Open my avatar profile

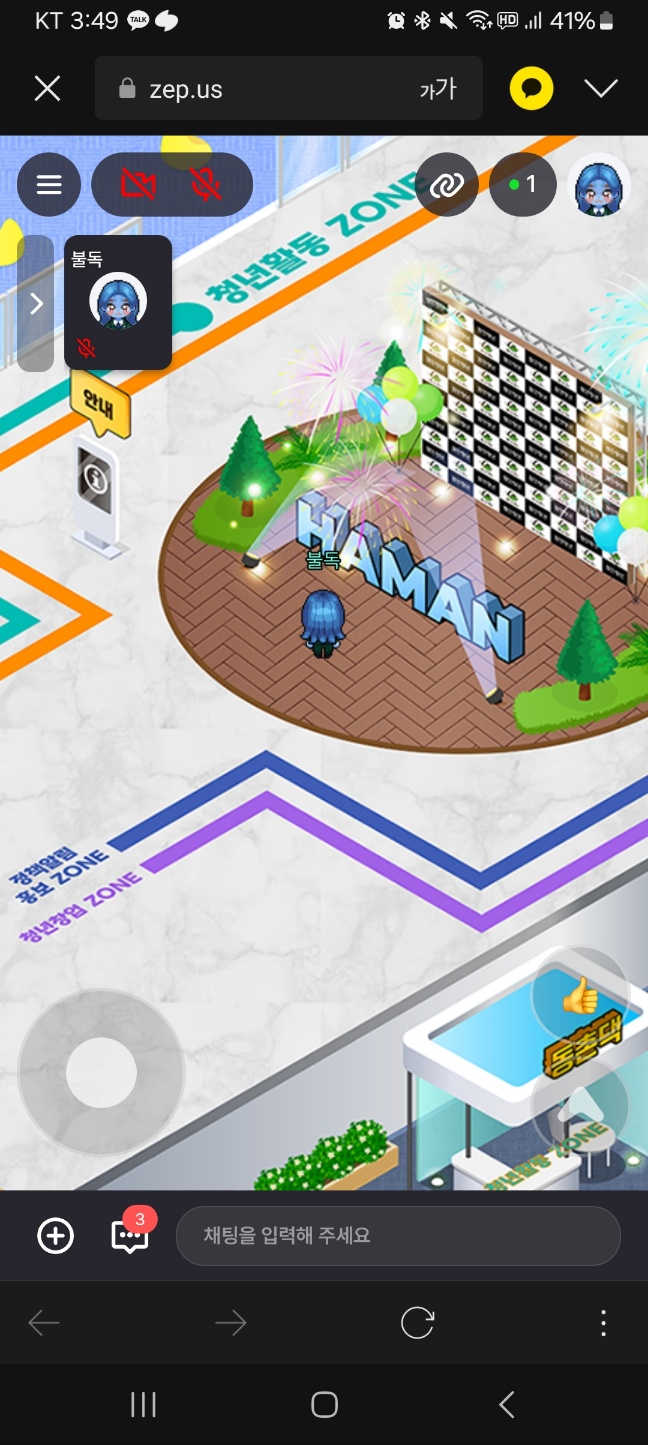pos(599,186)
